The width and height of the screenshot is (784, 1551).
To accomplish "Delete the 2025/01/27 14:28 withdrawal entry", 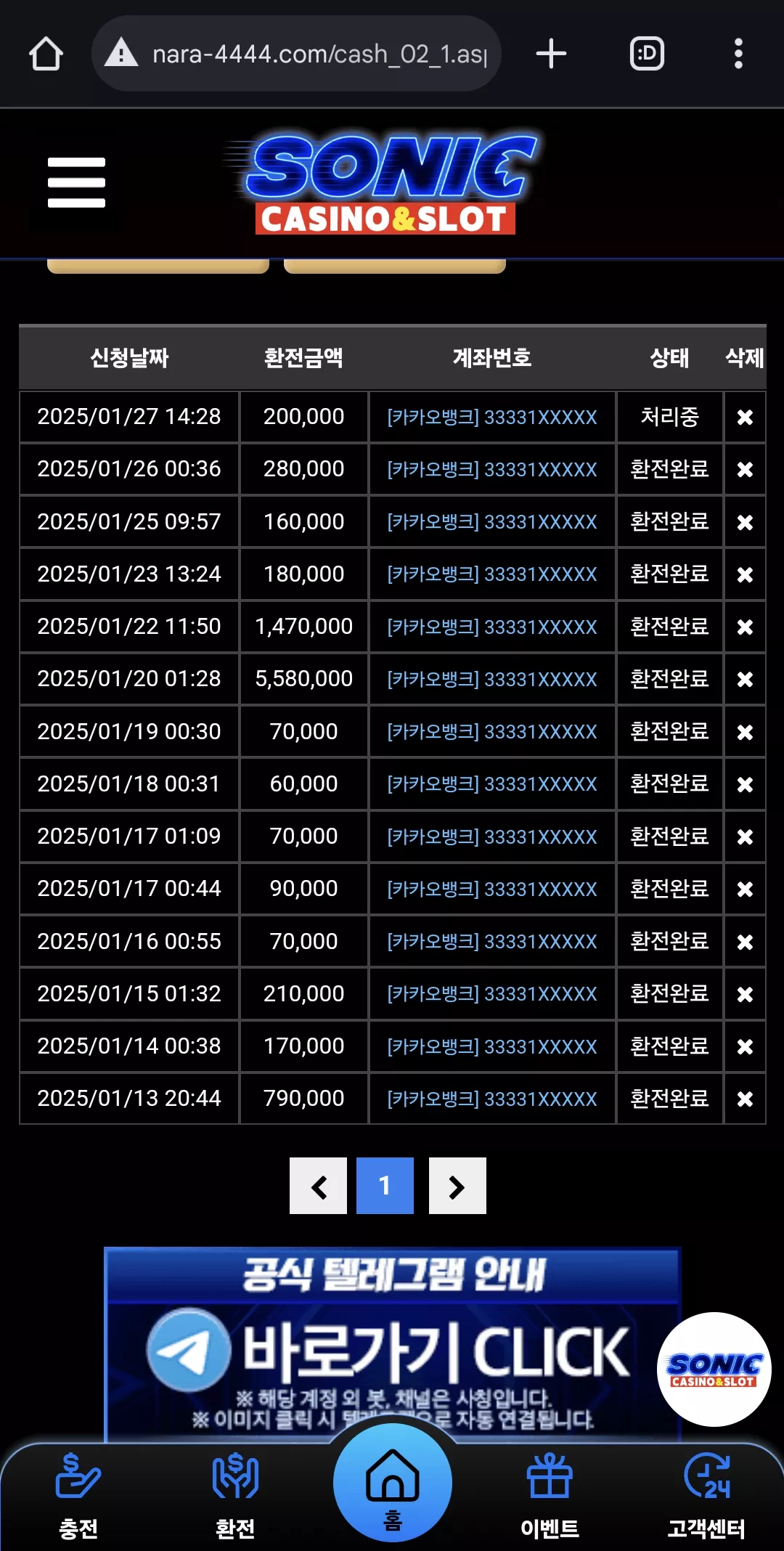I will [745, 417].
